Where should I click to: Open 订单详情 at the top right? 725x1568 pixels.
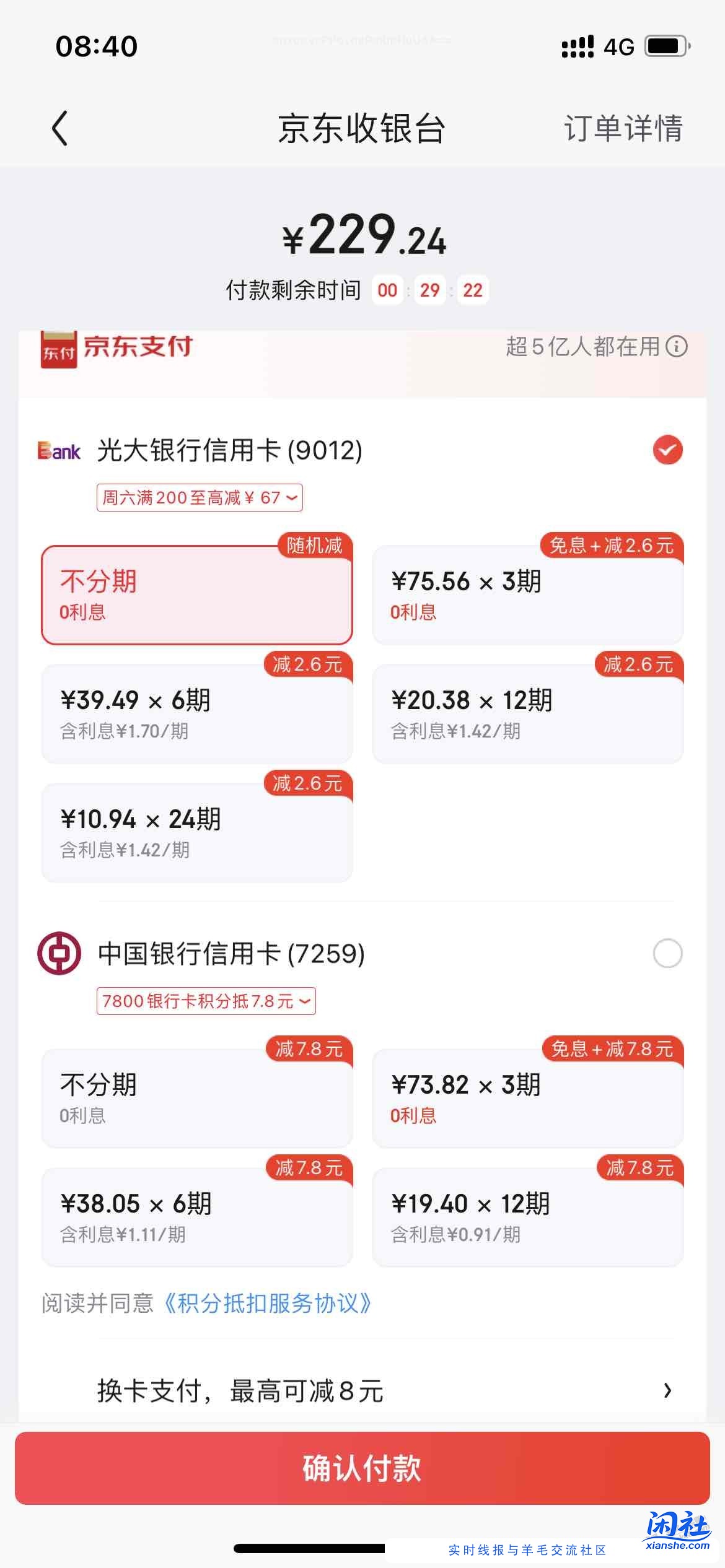pos(624,128)
